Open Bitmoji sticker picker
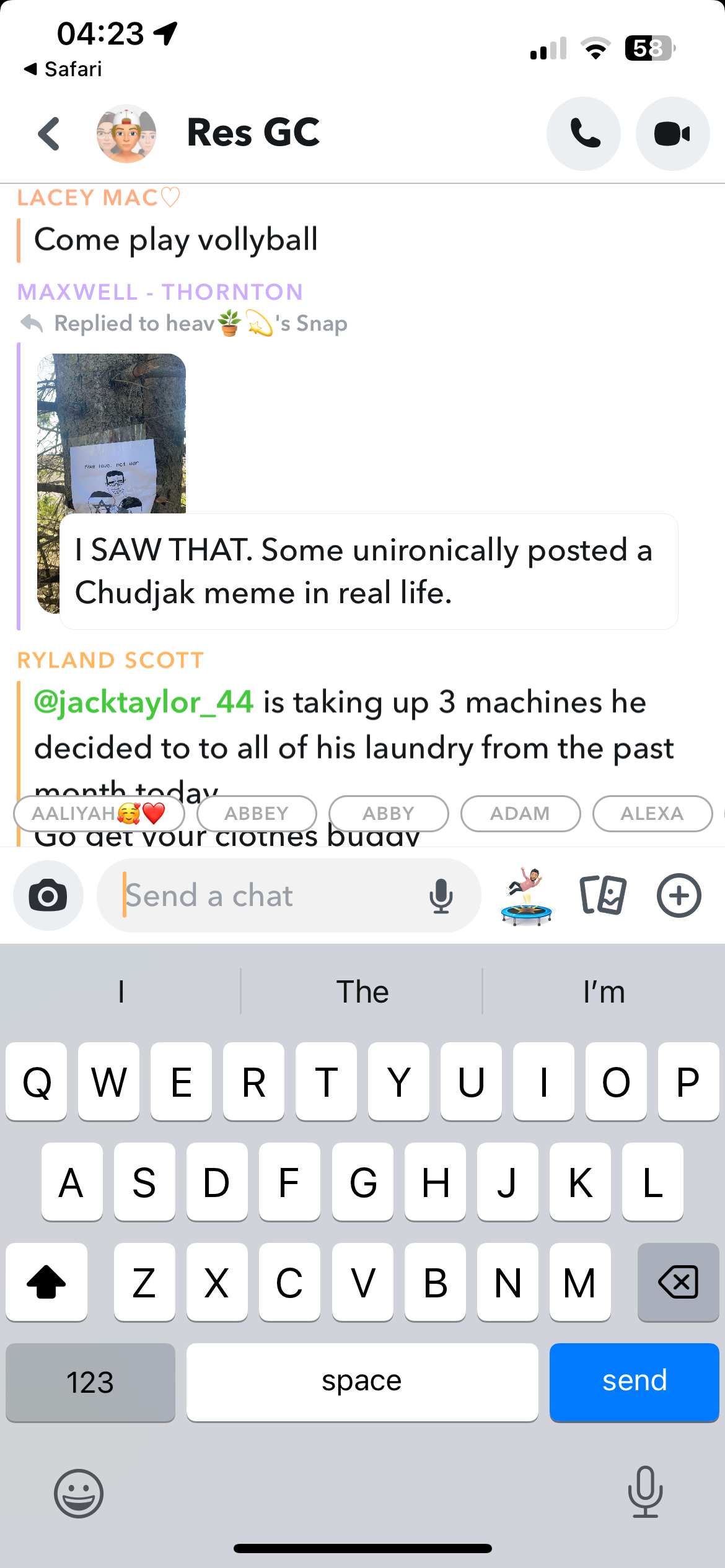Image resolution: width=725 pixels, height=1568 pixels. point(527,895)
